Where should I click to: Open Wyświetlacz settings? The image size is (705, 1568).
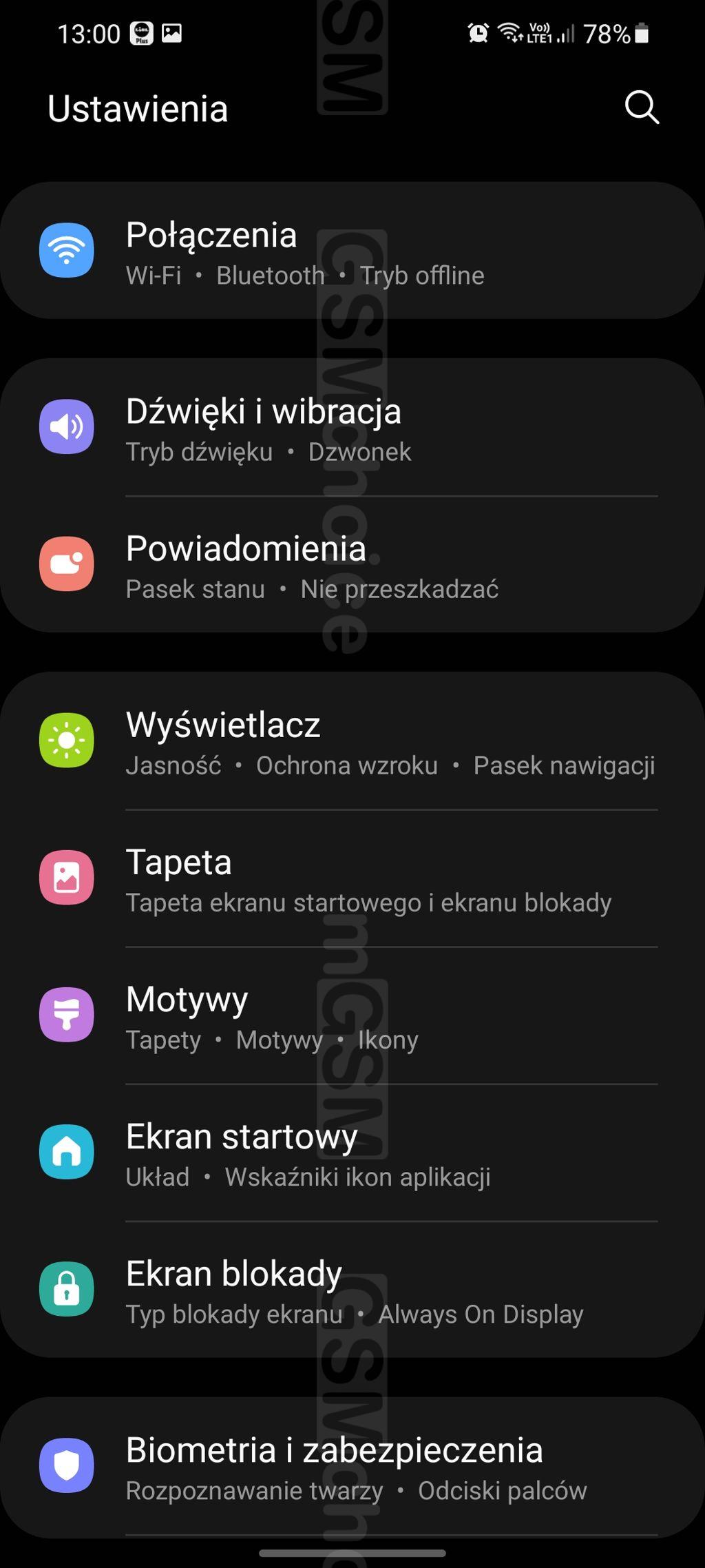click(x=352, y=741)
